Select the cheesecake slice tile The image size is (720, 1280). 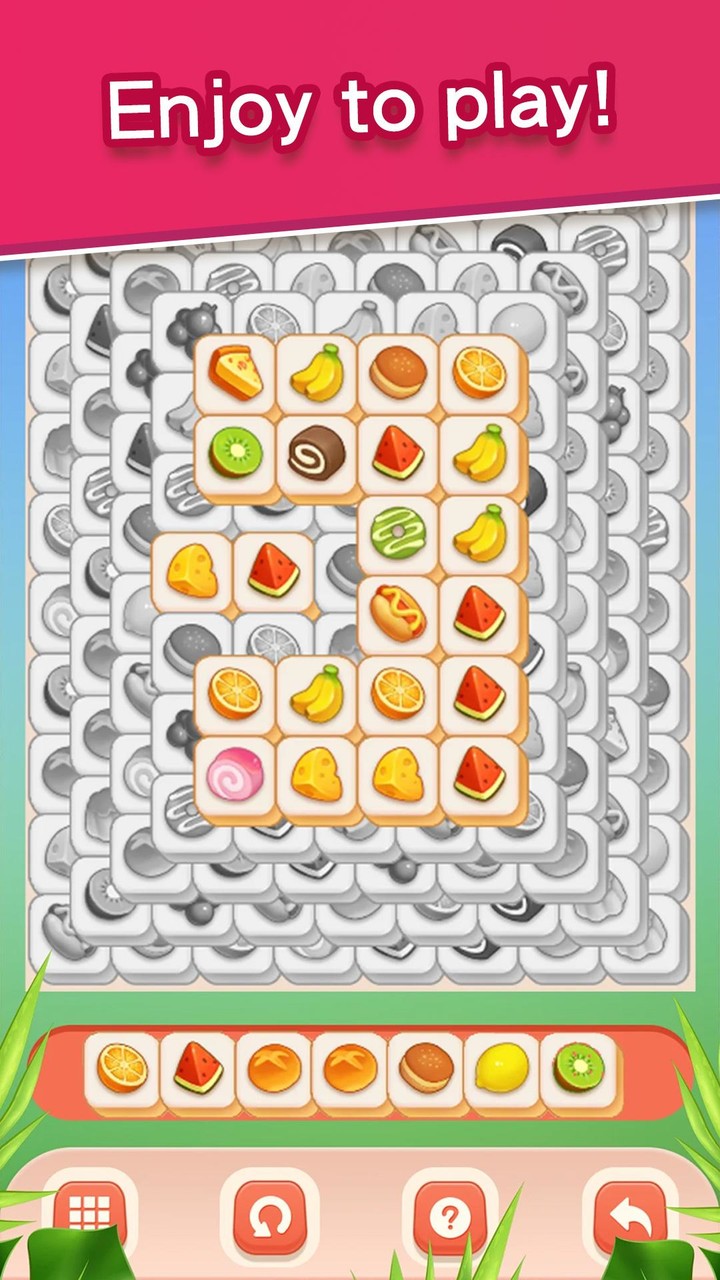[235, 371]
